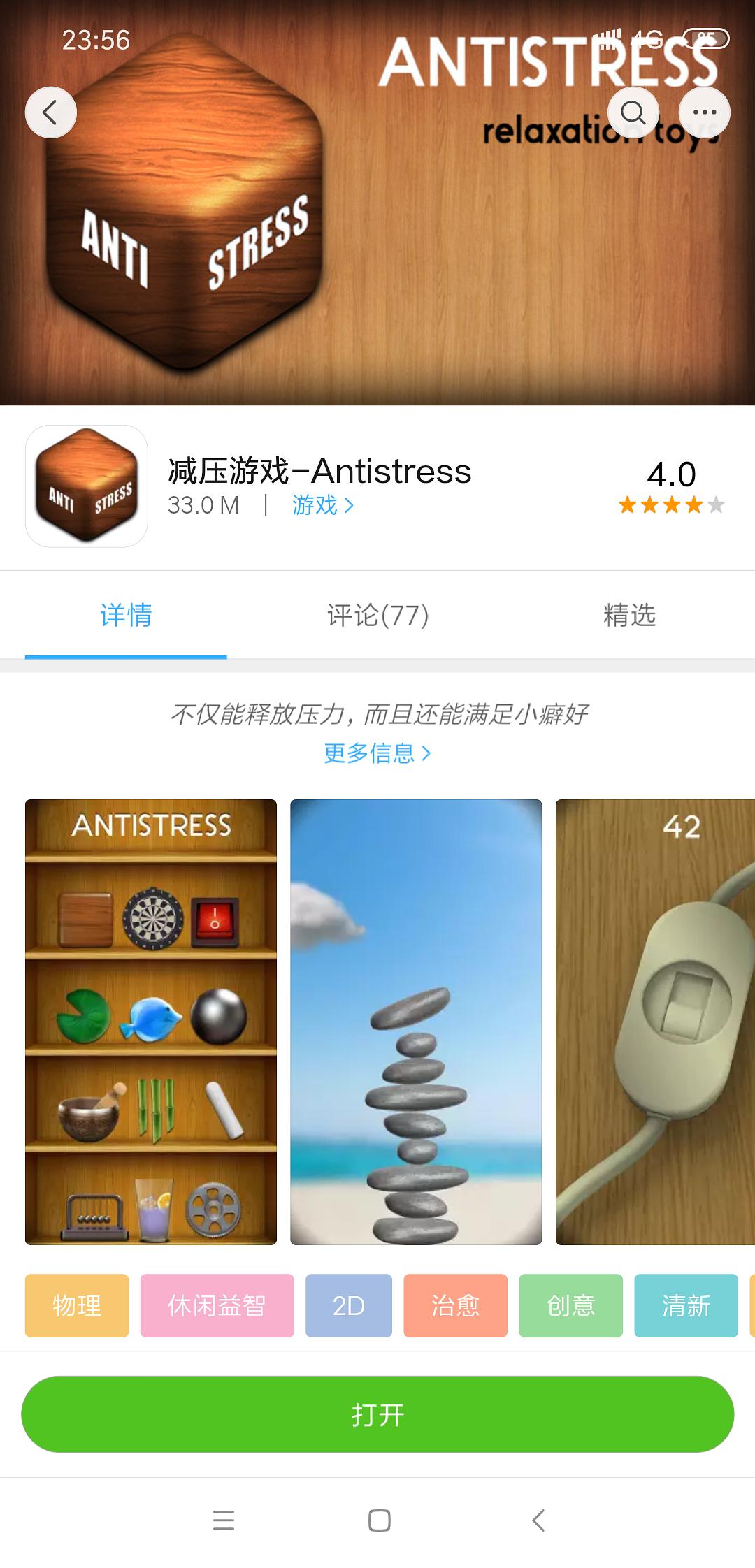The width and height of the screenshot is (755, 1568).
Task: Select the 物理 category tag
Action: pos(75,1305)
